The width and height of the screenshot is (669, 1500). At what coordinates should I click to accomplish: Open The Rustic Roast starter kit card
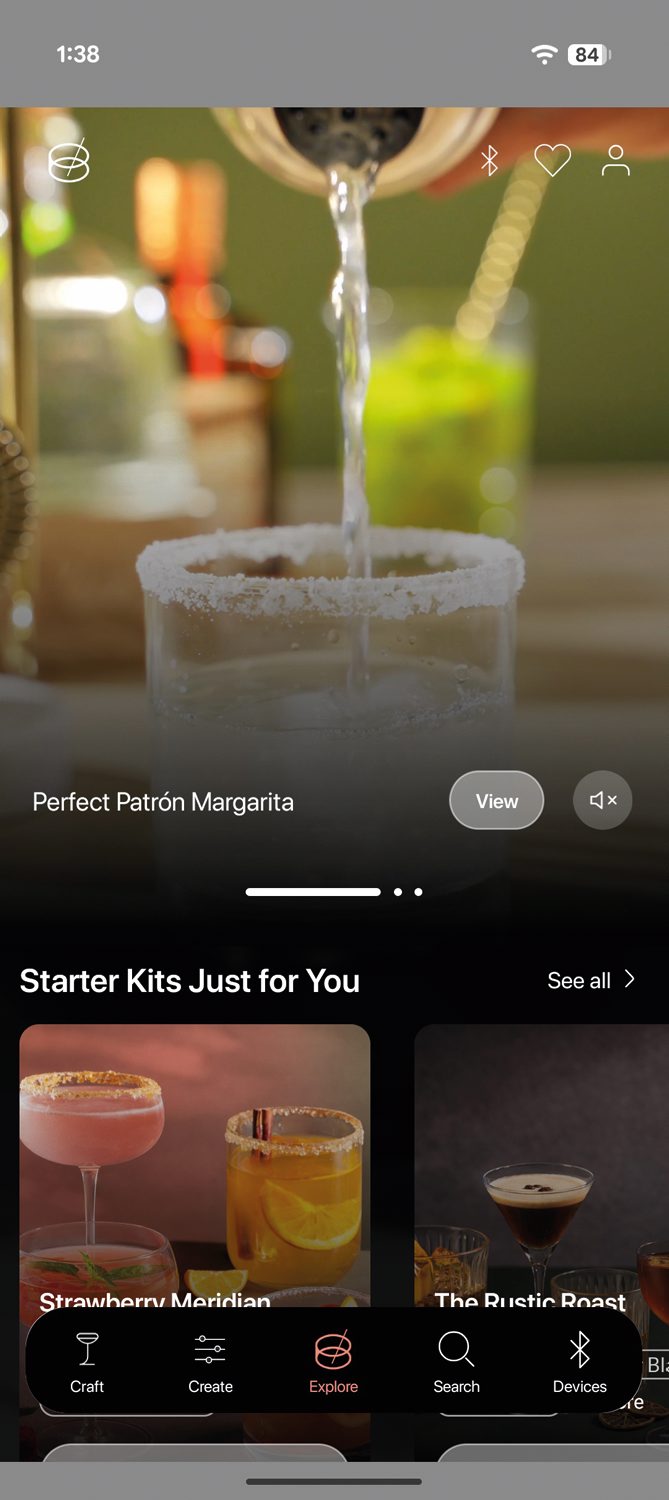(541, 1166)
